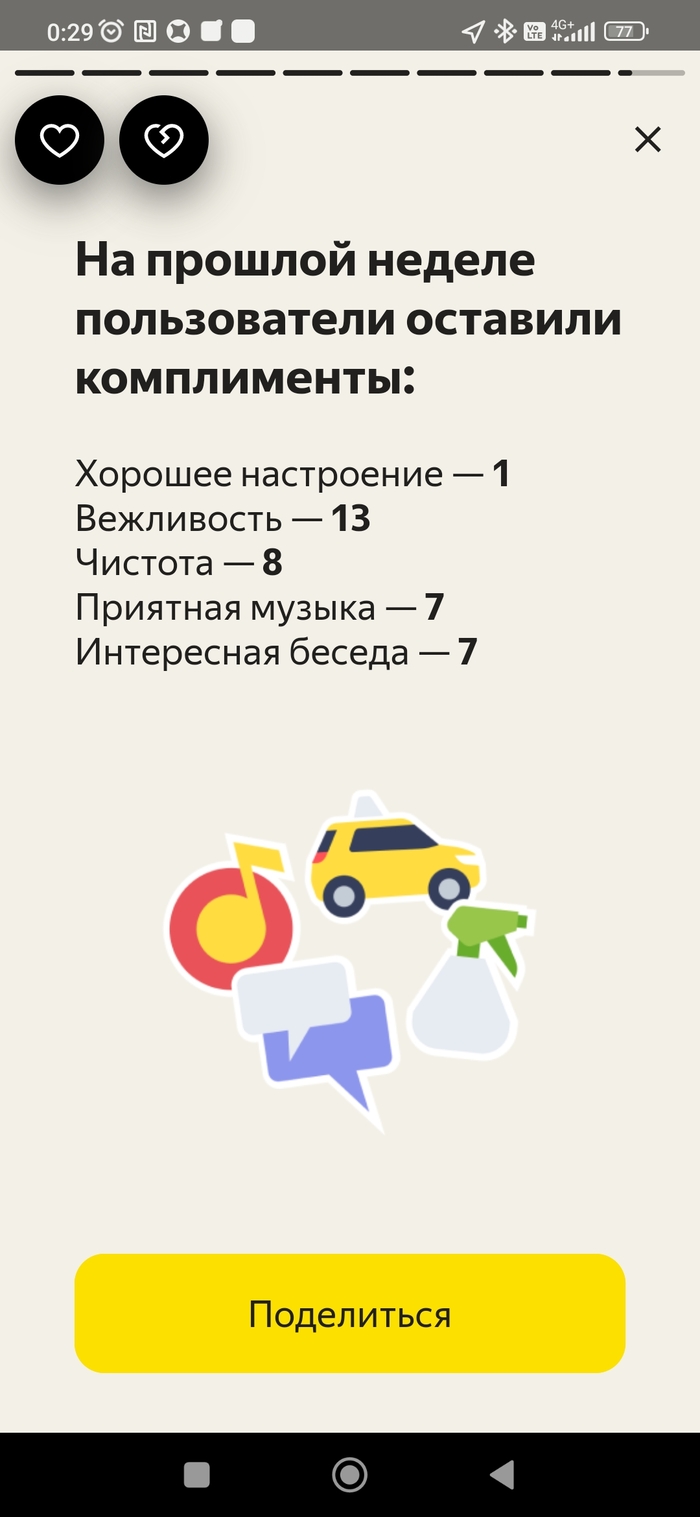
Task: Go to the home screen via system button
Action: 349,1474
